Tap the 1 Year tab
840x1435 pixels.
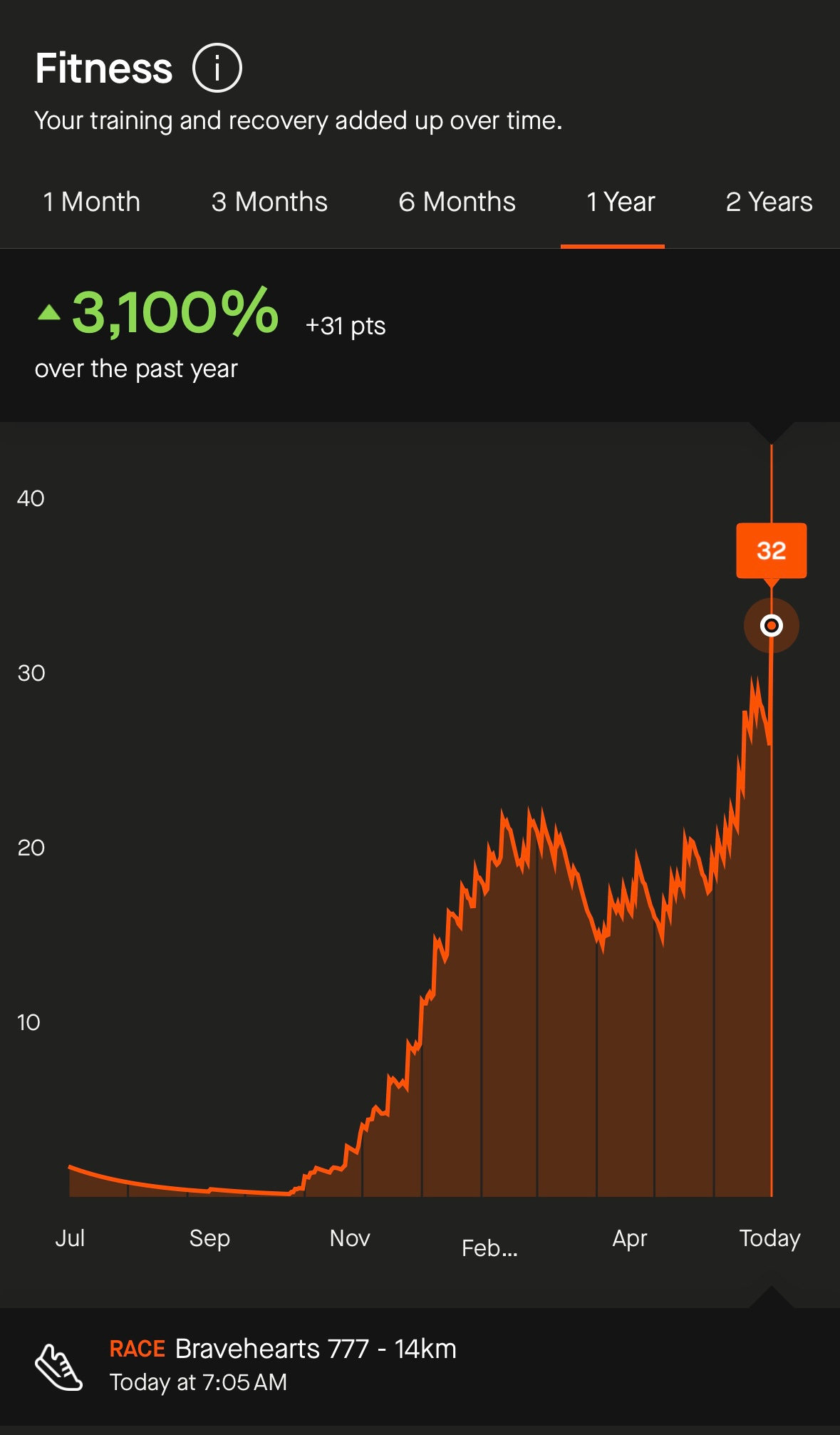[x=621, y=202]
